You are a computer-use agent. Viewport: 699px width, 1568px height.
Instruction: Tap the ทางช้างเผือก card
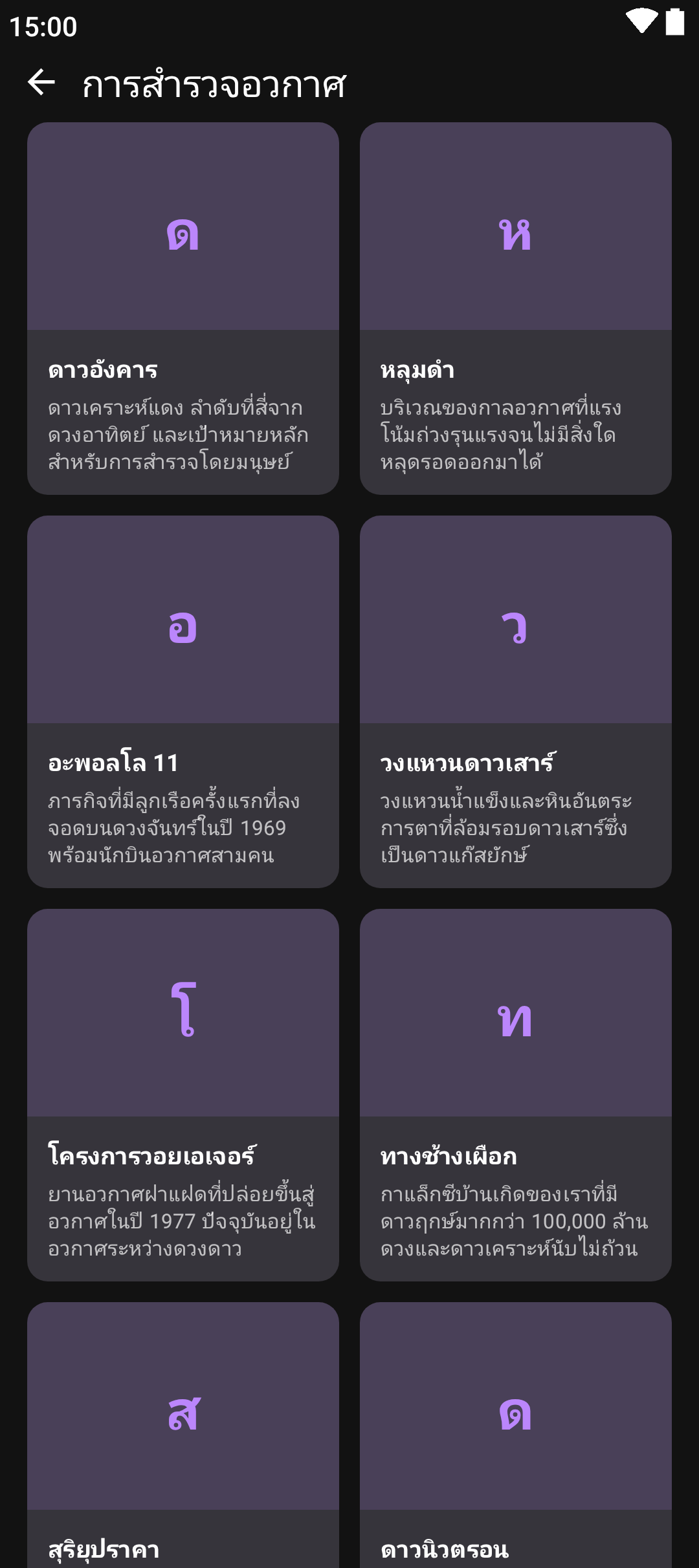point(515,1095)
